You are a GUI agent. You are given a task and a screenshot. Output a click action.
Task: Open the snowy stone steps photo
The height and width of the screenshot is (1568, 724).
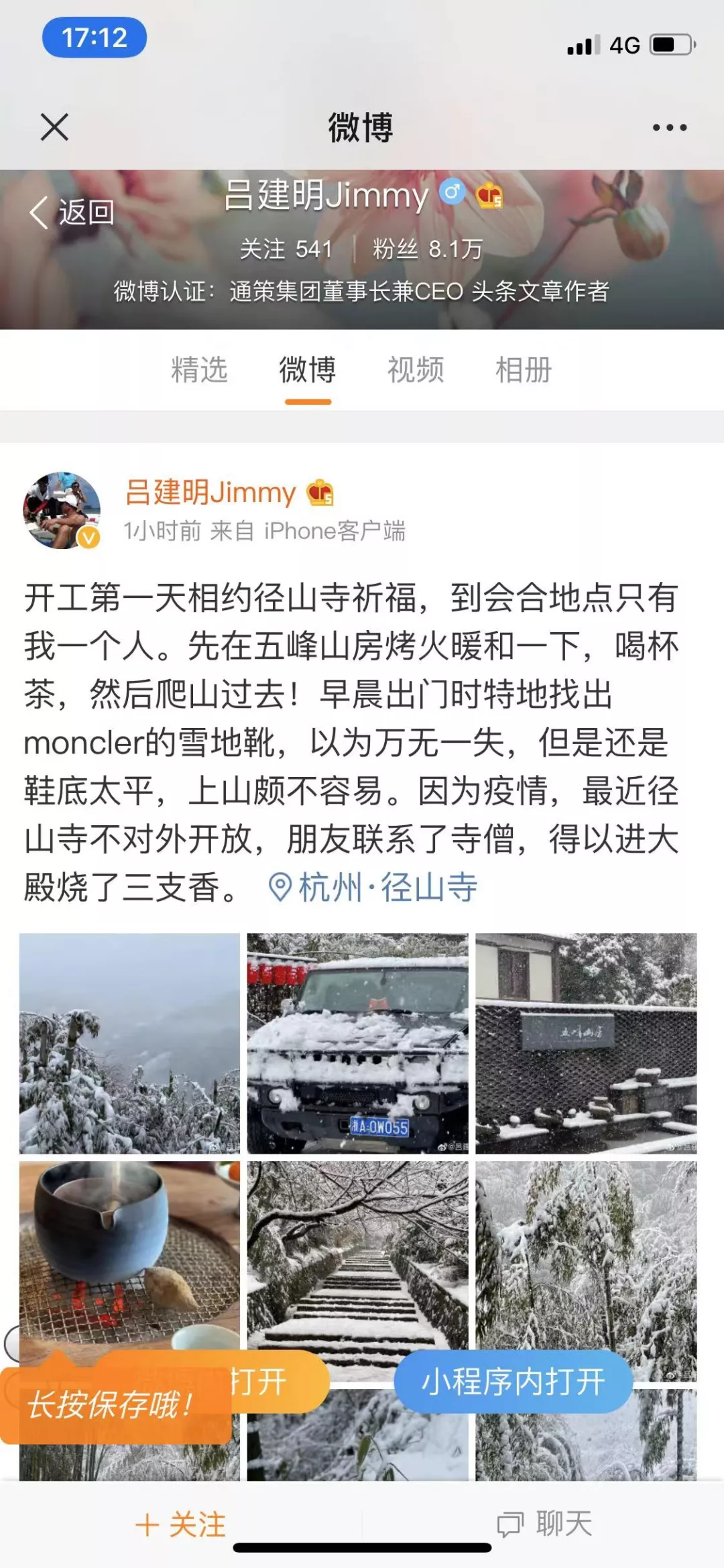click(x=357, y=1254)
